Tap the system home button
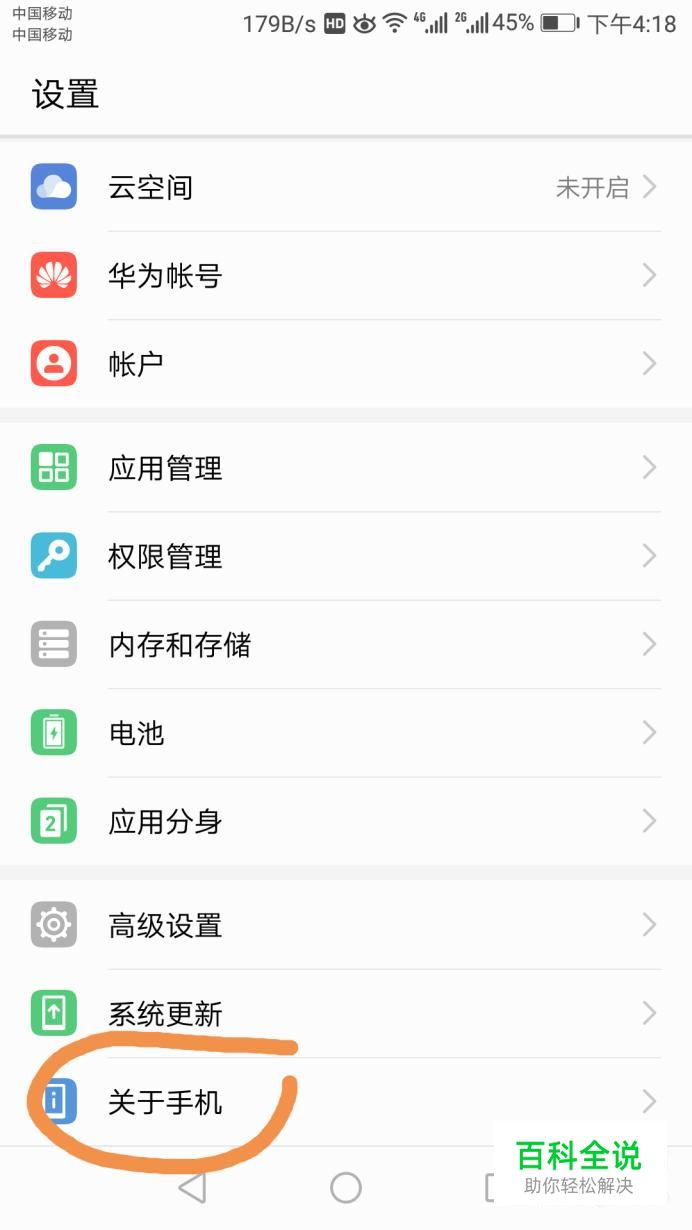Viewport: 692px width, 1230px height. pos(346,1187)
